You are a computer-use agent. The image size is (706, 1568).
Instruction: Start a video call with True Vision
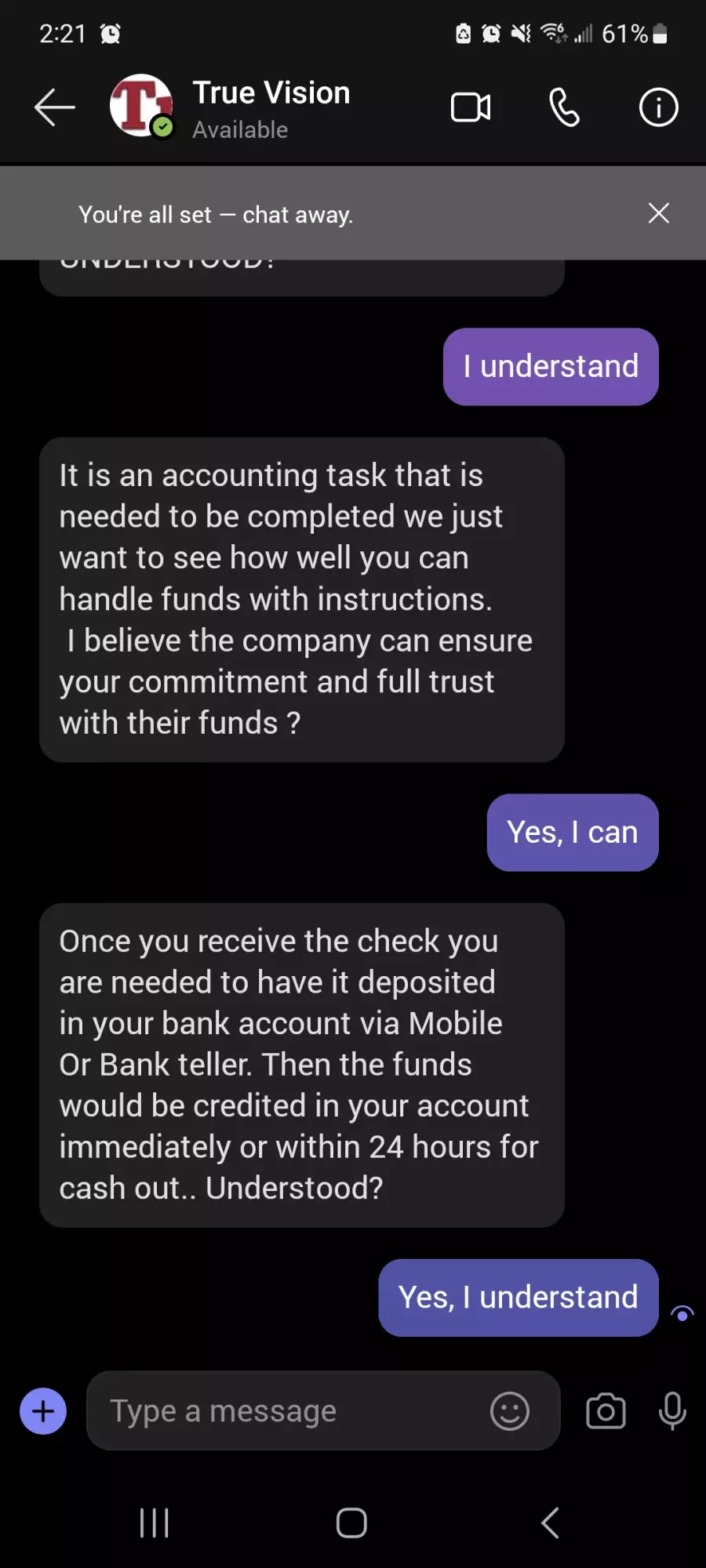471,107
